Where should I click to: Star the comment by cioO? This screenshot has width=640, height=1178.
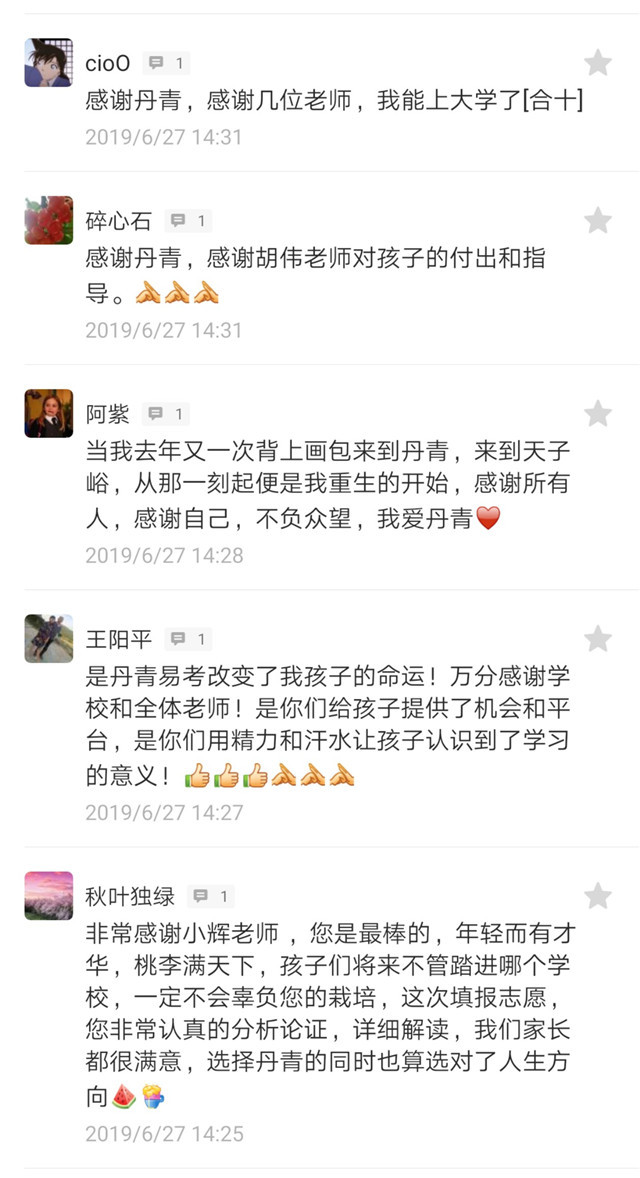598,63
